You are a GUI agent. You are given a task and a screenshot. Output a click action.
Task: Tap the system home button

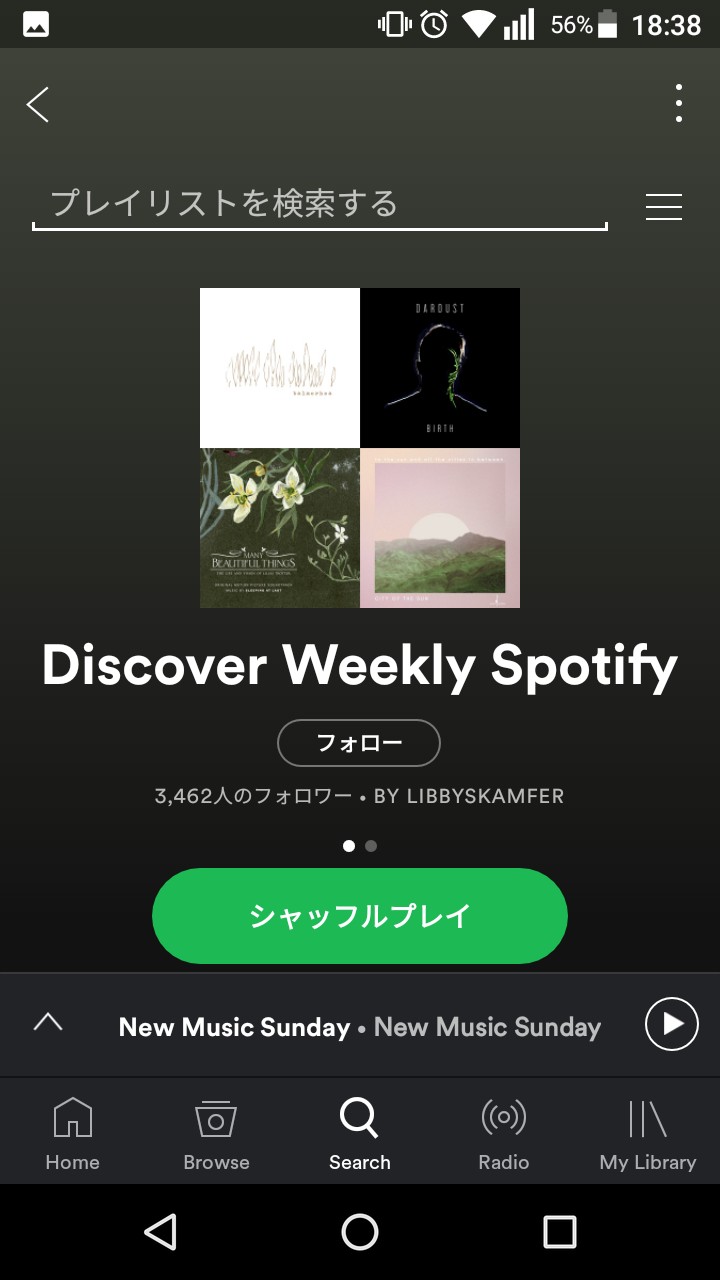360,1232
